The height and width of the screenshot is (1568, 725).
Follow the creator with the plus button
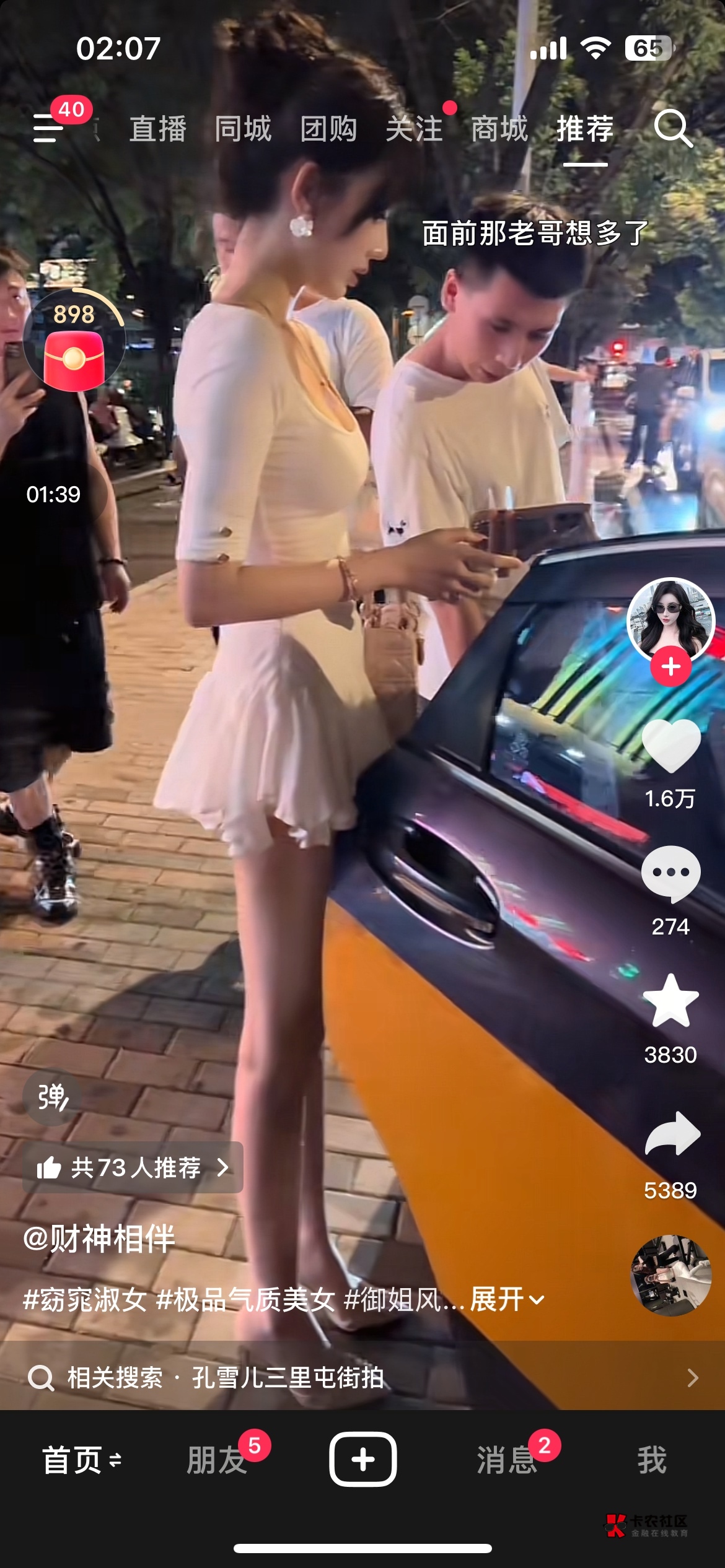671,666
